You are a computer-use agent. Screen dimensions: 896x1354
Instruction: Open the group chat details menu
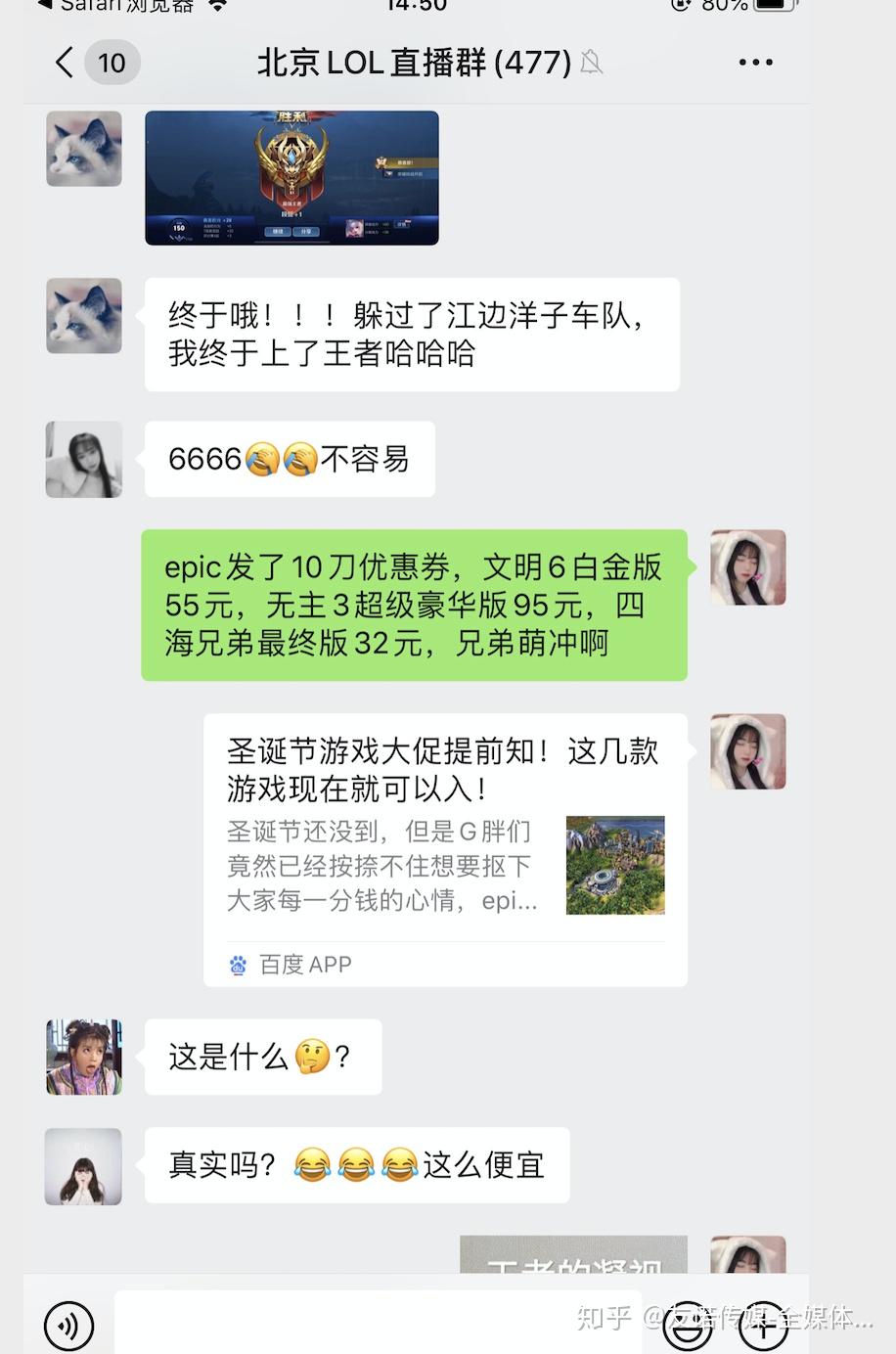755,63
